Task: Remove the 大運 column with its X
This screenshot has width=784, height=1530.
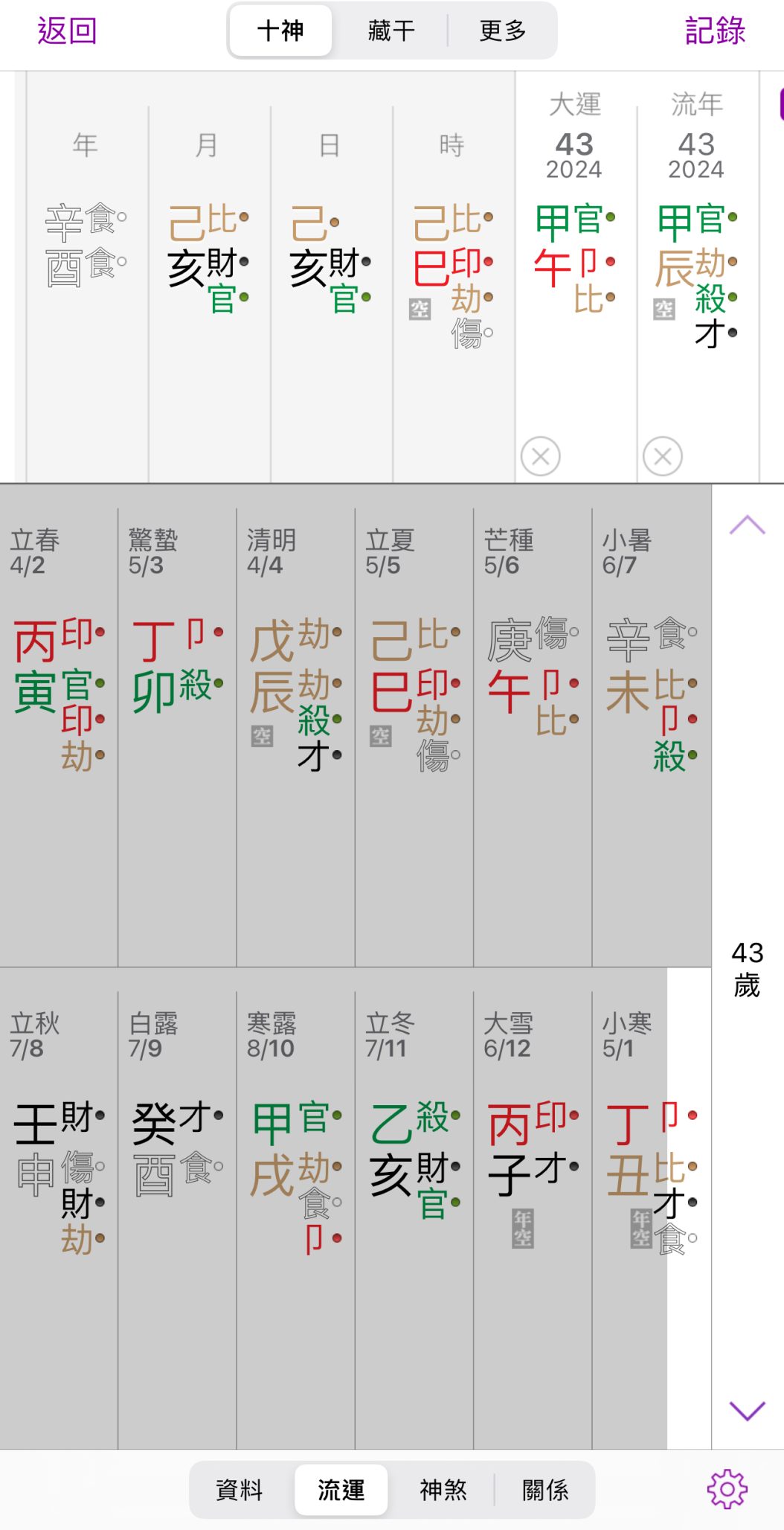Action: [x=541, y=456]
